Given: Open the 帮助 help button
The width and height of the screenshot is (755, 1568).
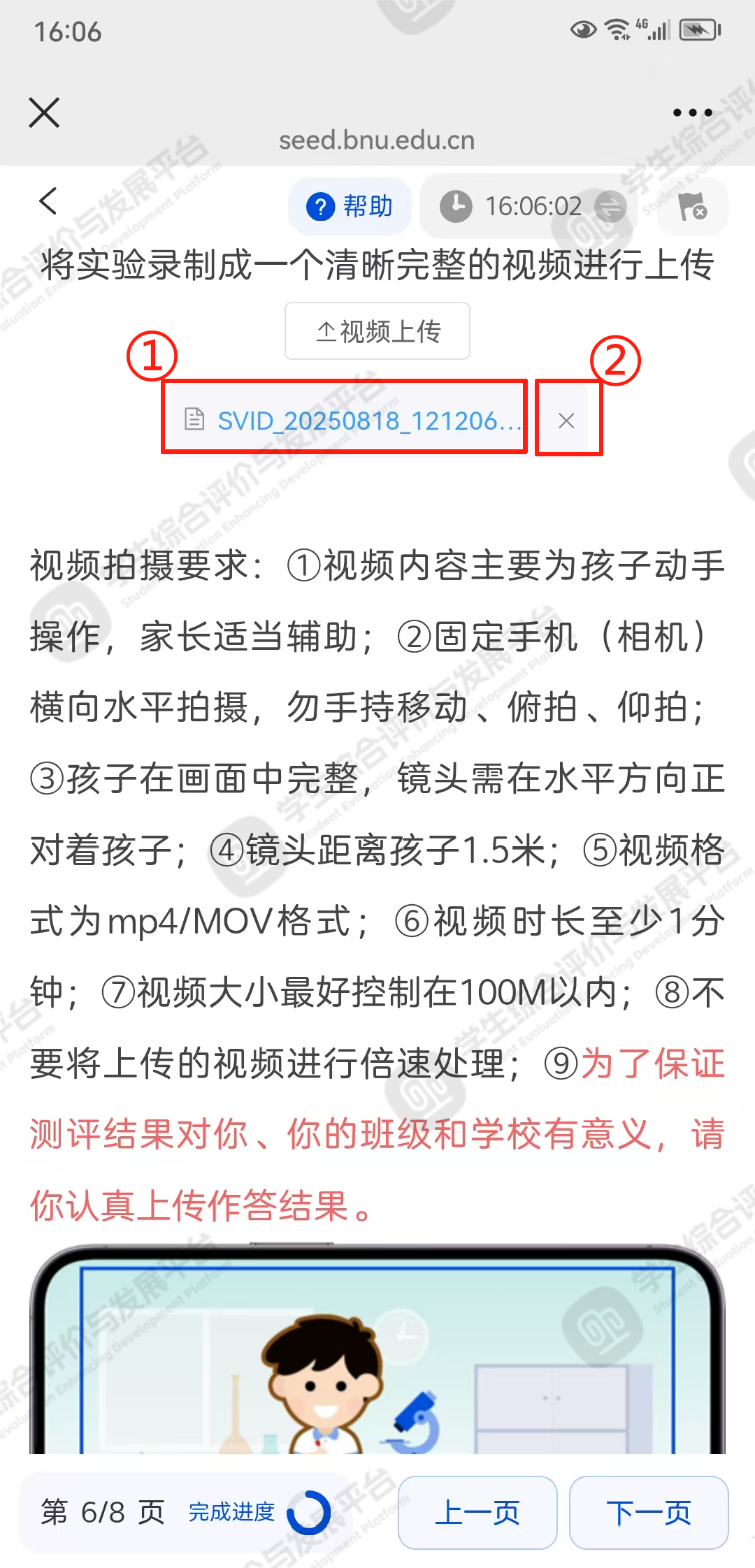Looking at the screenshot, I should (350, 206).
